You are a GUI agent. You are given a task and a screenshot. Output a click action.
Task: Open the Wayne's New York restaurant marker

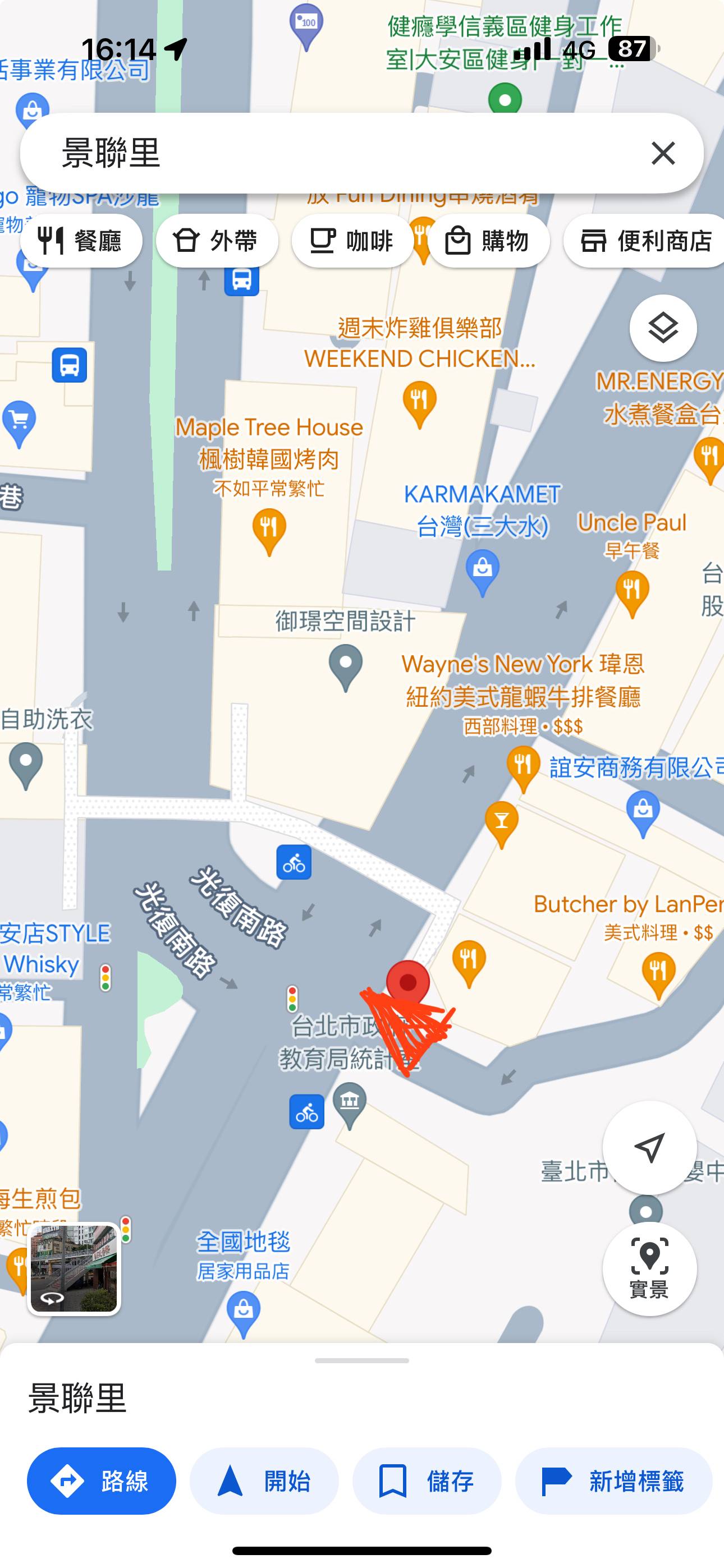click(x=523, y=767)
